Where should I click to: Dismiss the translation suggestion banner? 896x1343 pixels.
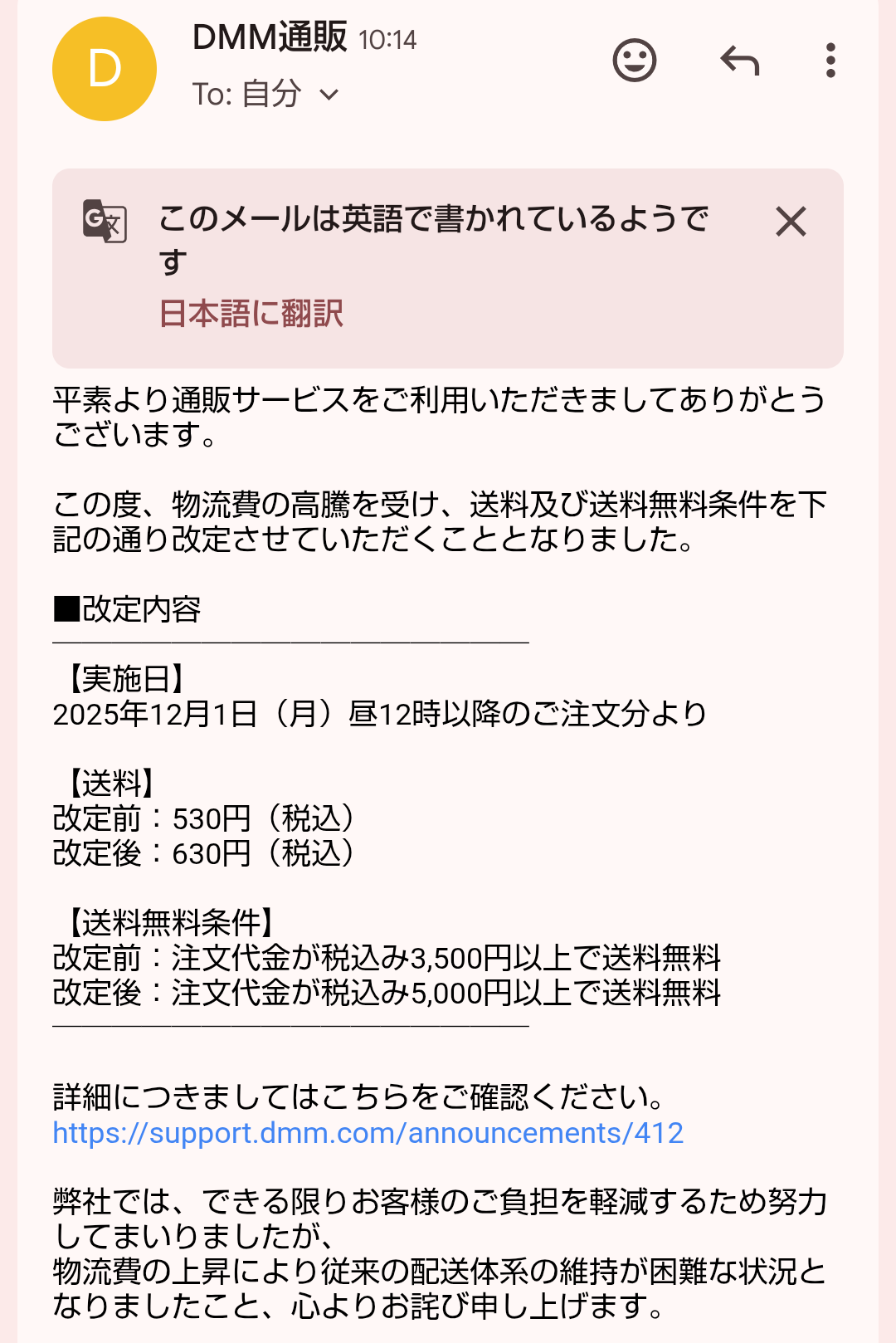click(x=791, y=222)
